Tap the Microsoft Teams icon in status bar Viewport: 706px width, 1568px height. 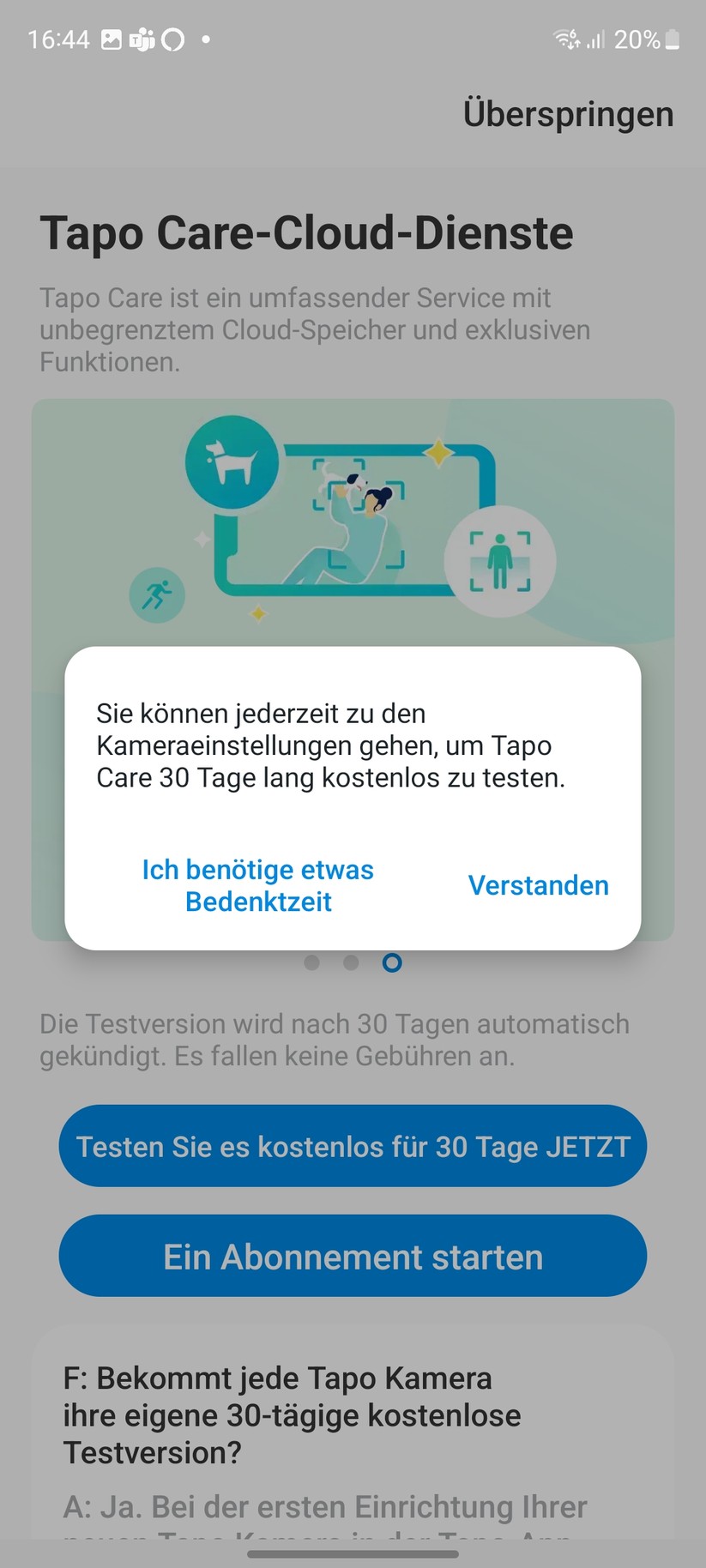click(x=140, y=39)
